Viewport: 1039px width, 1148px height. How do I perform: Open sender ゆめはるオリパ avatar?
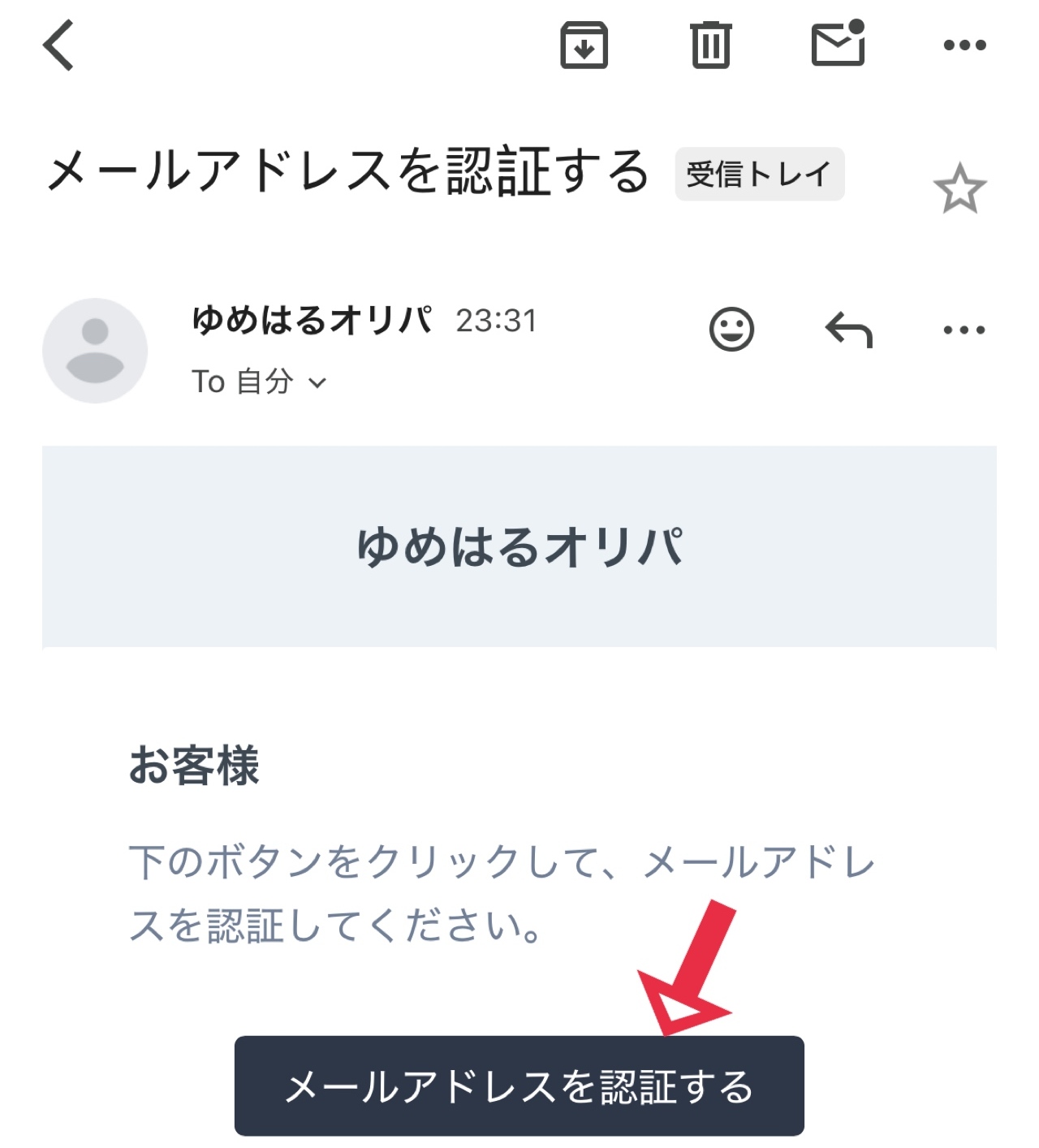pyautogui.click(x=95, y=351)
